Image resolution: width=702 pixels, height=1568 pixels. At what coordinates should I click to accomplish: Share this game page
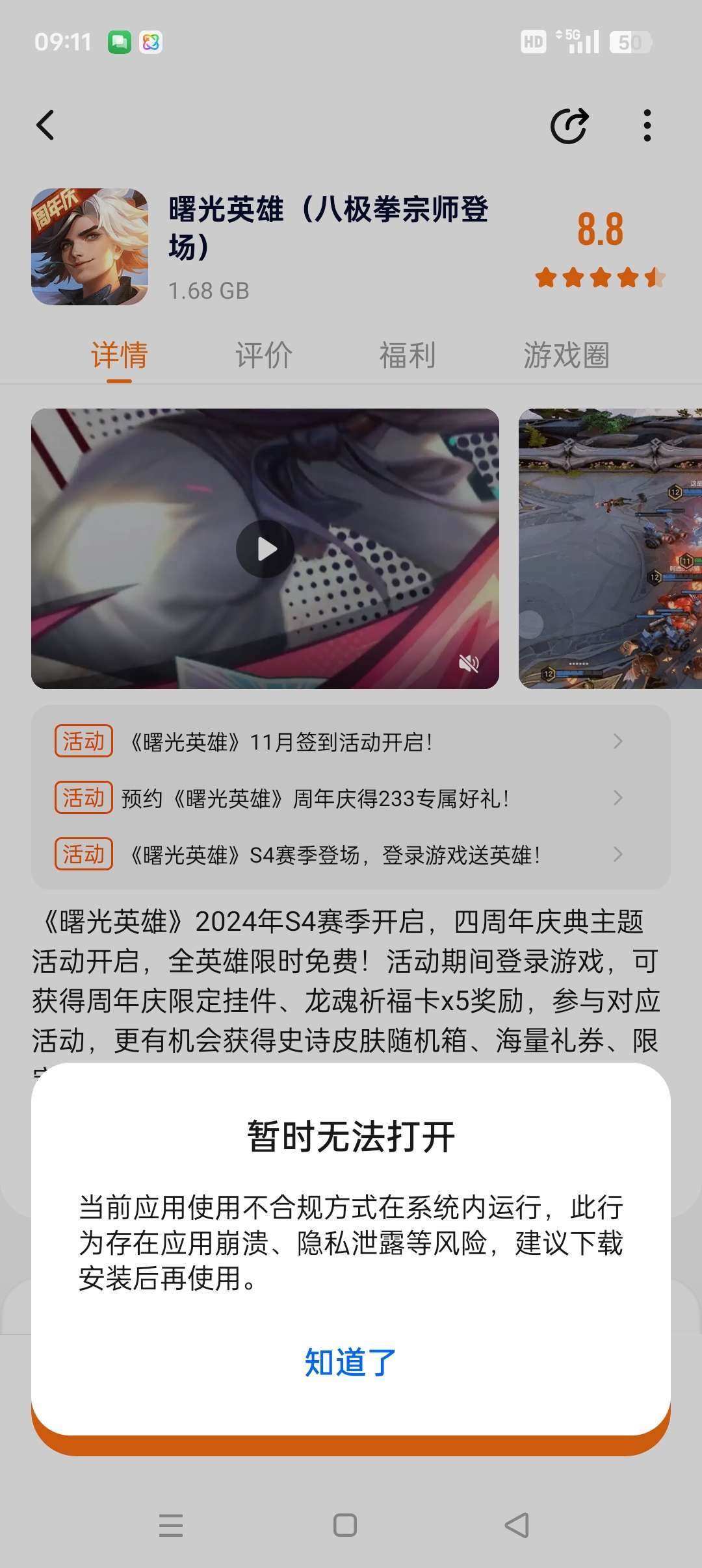coord(569,125)
